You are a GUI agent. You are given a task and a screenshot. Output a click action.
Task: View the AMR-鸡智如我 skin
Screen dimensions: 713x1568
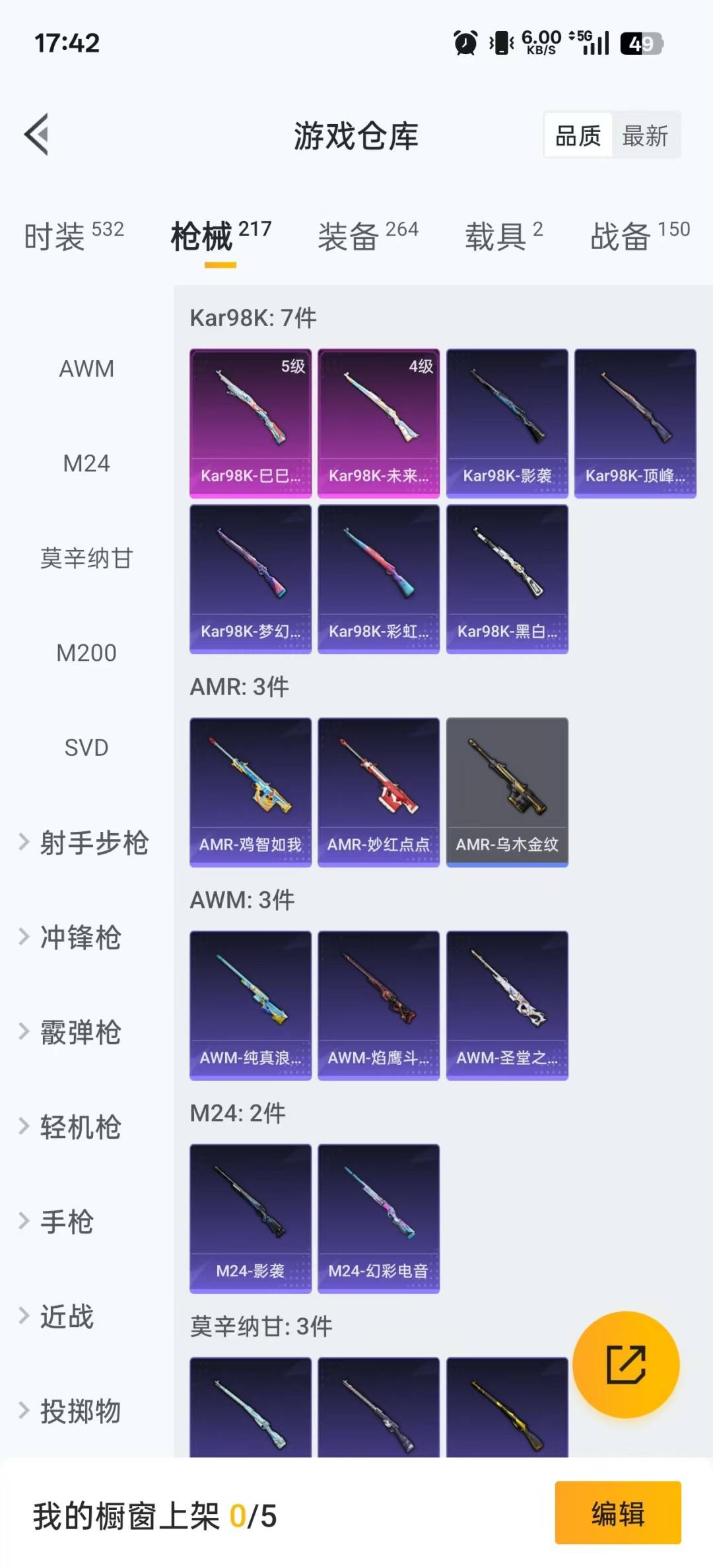click(250, 792)
